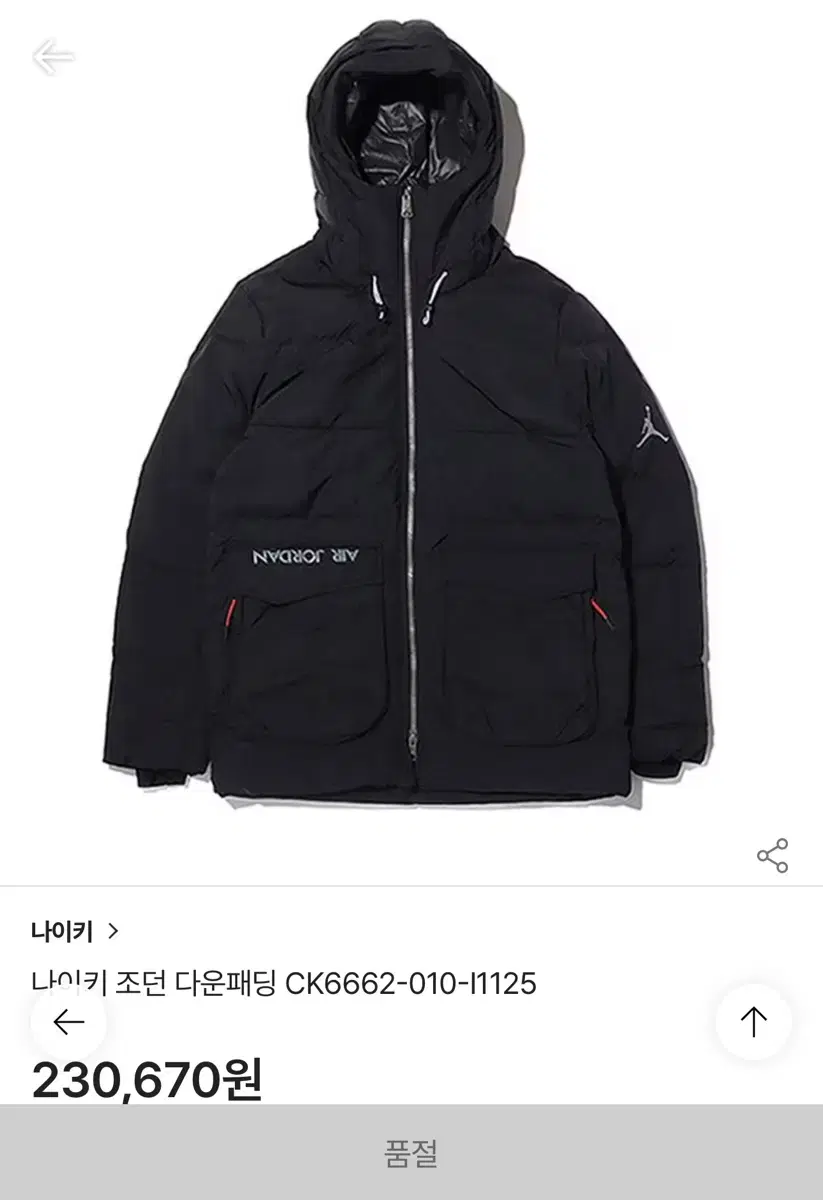Viewport: 823px width, 1200px height.
Task: Tap the 품절 sold-out button
Action: [411, 1152]
